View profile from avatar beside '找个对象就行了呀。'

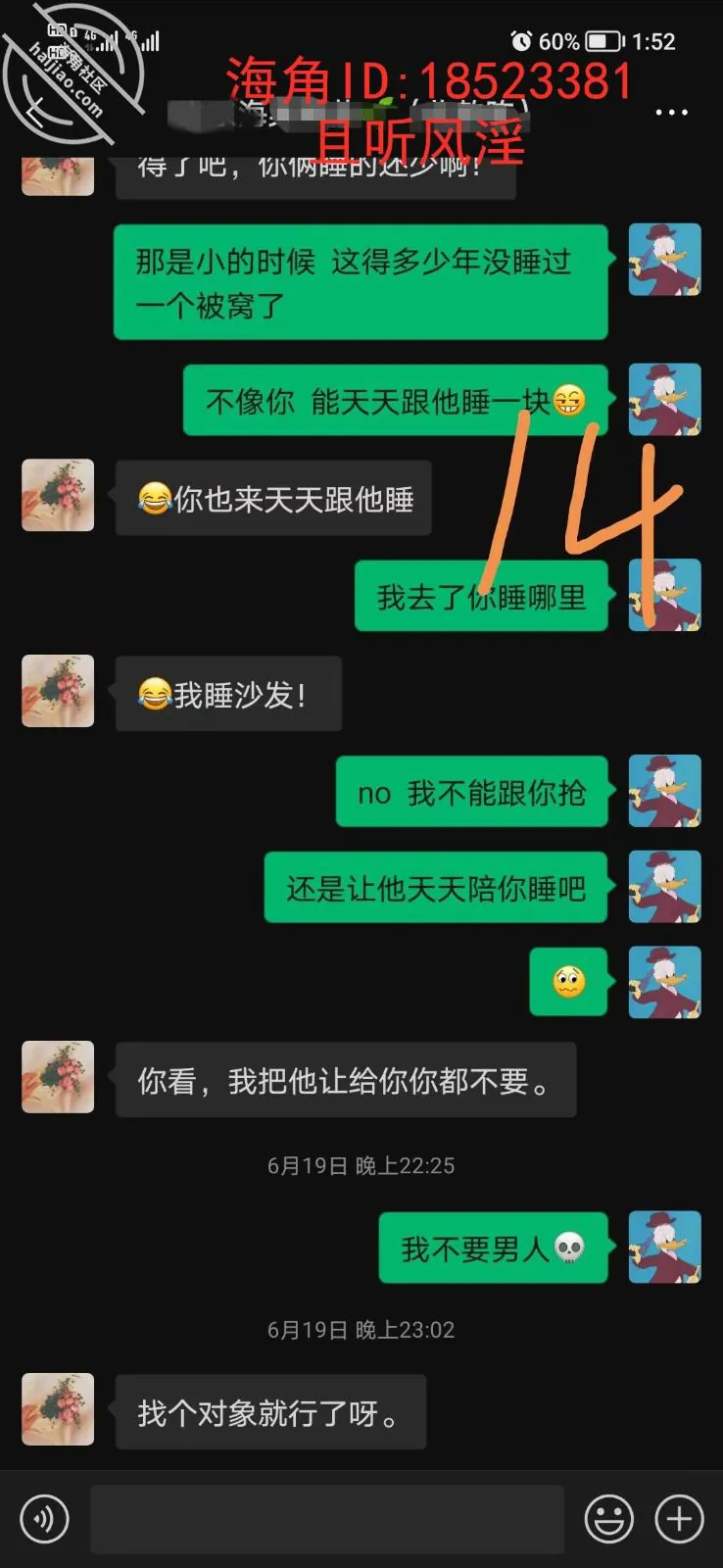[58, 1409]
